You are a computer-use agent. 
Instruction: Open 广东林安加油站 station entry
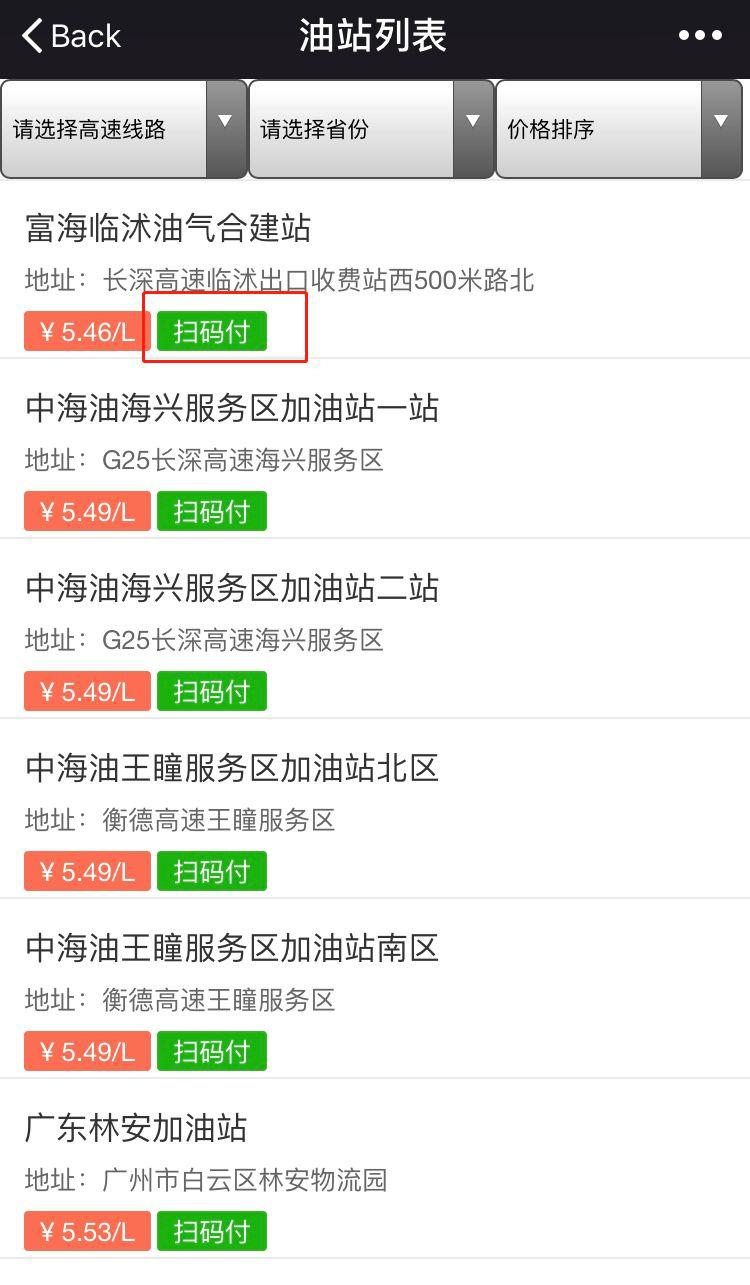tap(136, 1129)
